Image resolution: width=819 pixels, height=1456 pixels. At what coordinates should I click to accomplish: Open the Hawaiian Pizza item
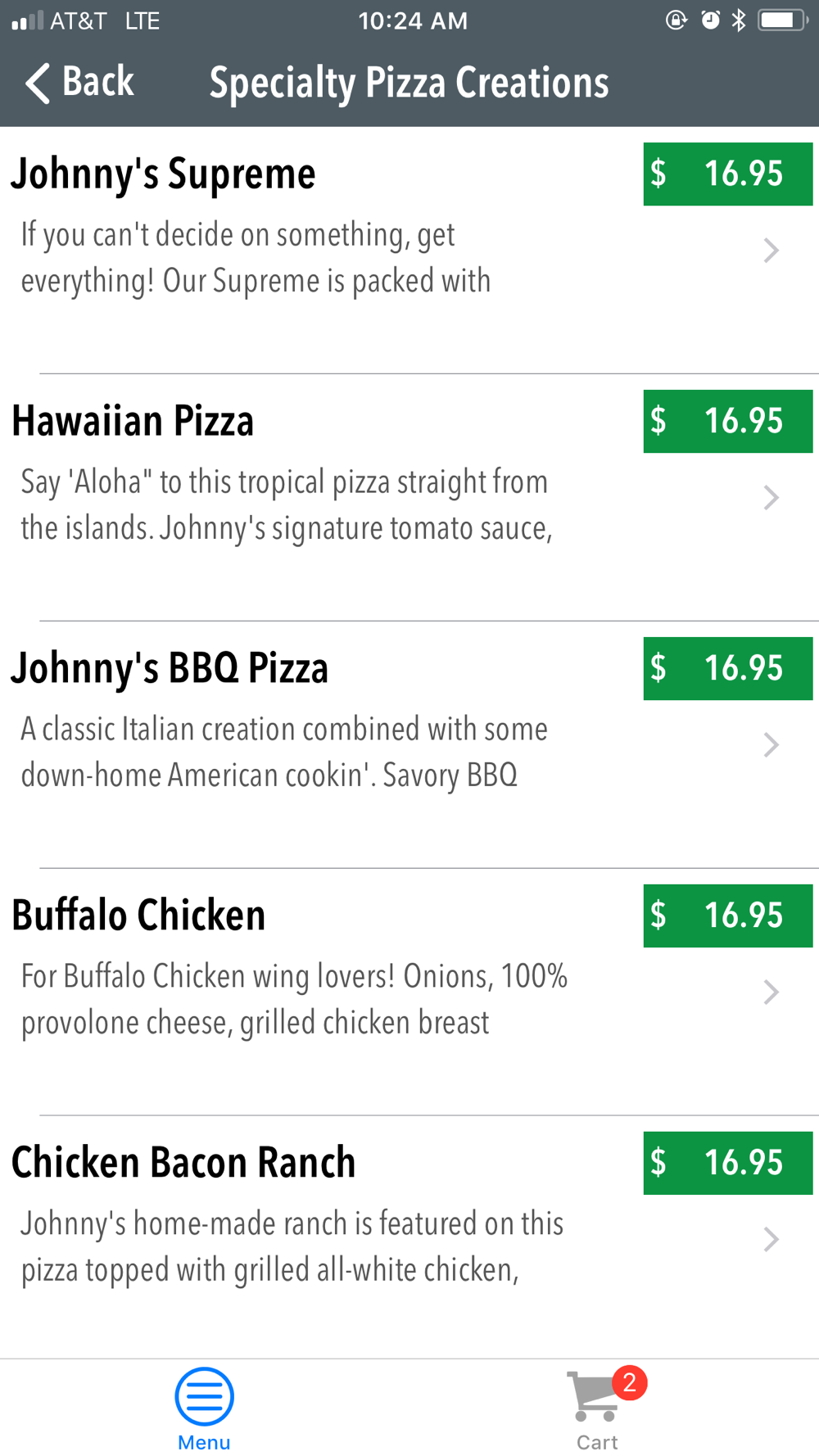point(409,498)
